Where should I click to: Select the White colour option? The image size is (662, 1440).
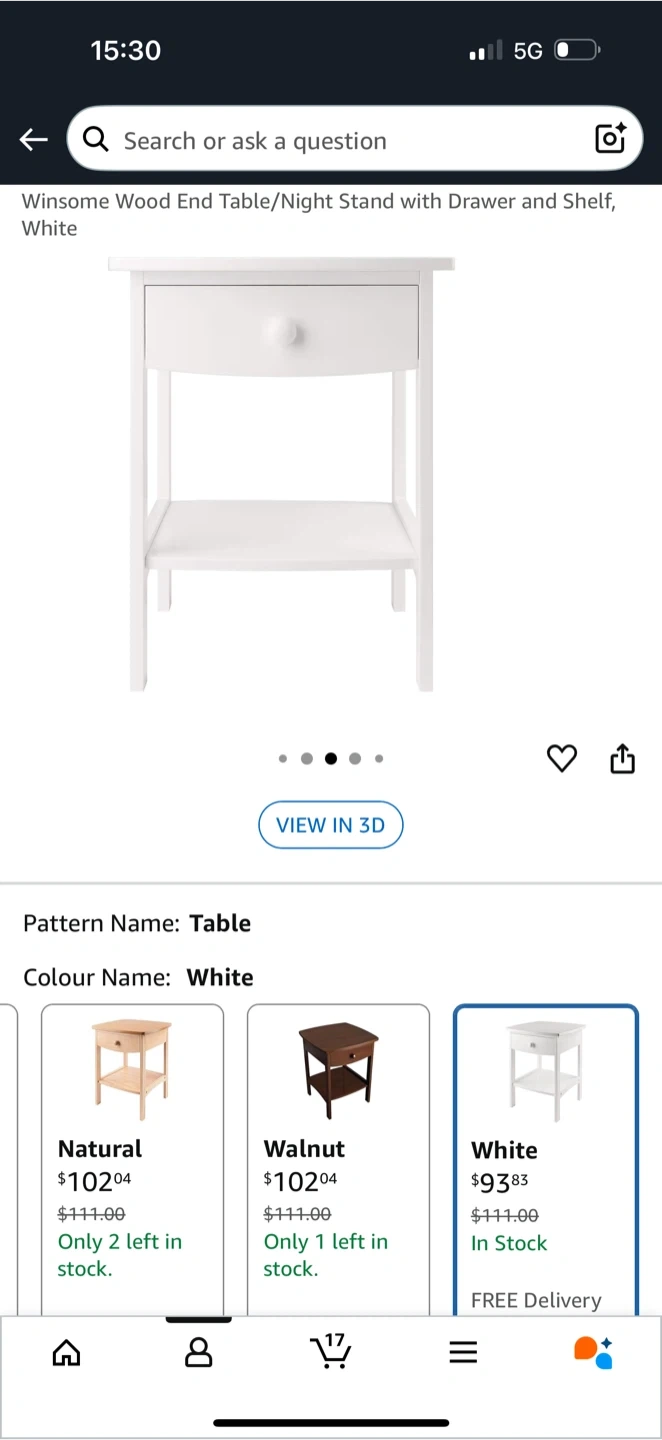(545, 1160)
